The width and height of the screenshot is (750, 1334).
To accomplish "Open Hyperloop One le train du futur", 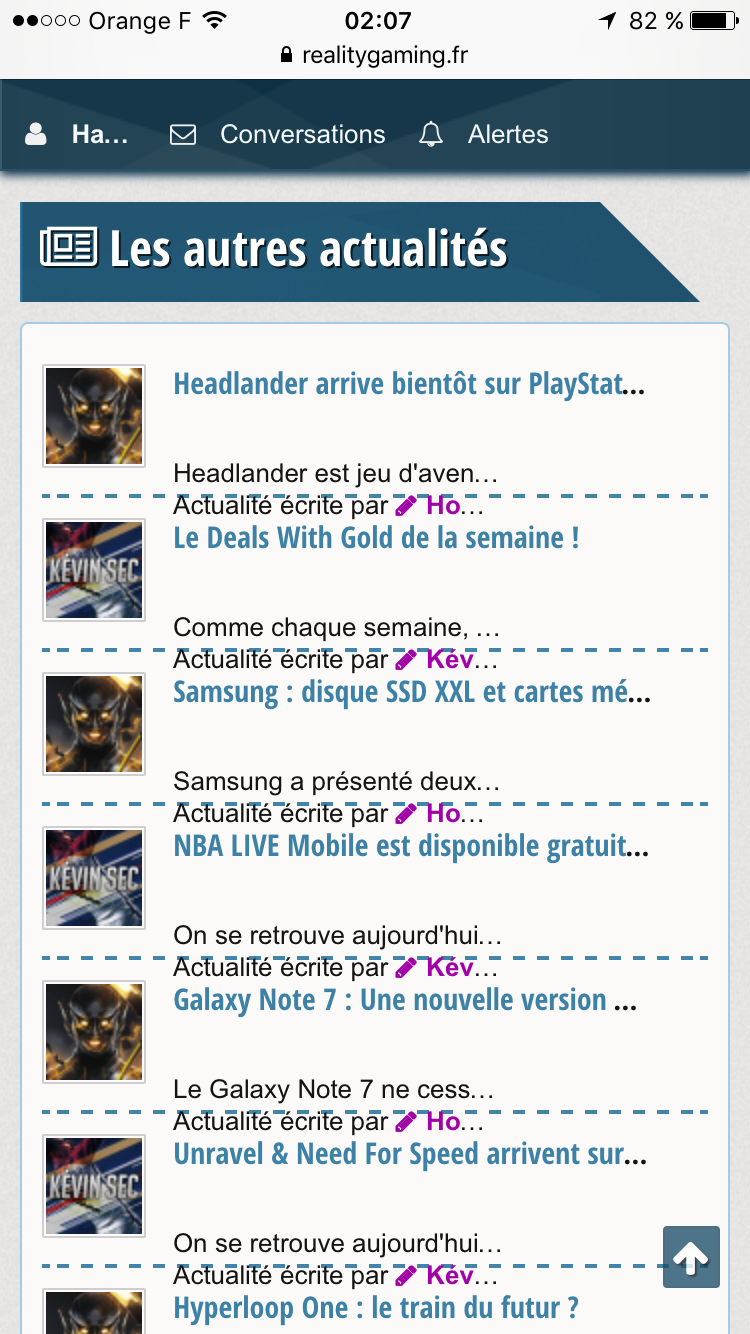I will tap(376, 1308).
